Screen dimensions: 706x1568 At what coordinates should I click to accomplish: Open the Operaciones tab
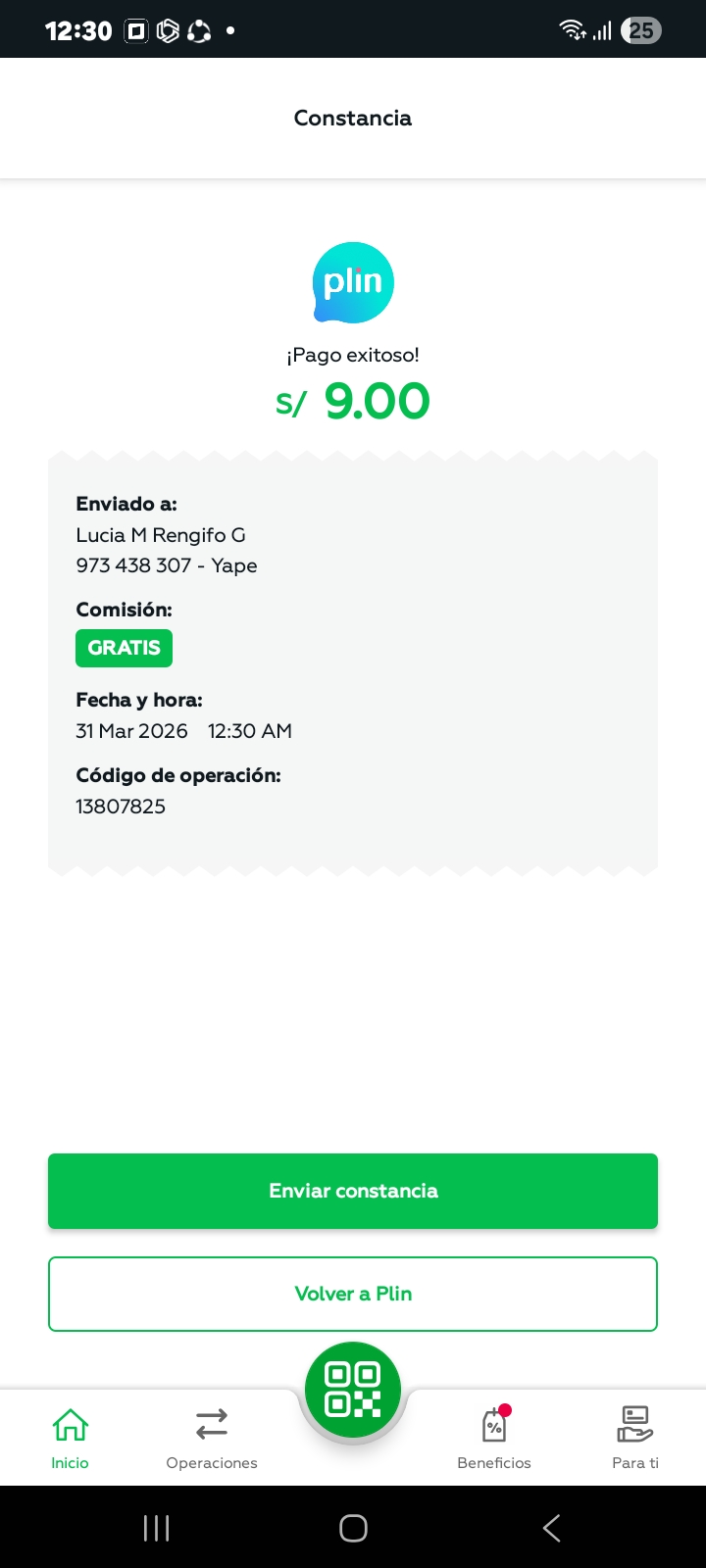tap(212, 1437)
